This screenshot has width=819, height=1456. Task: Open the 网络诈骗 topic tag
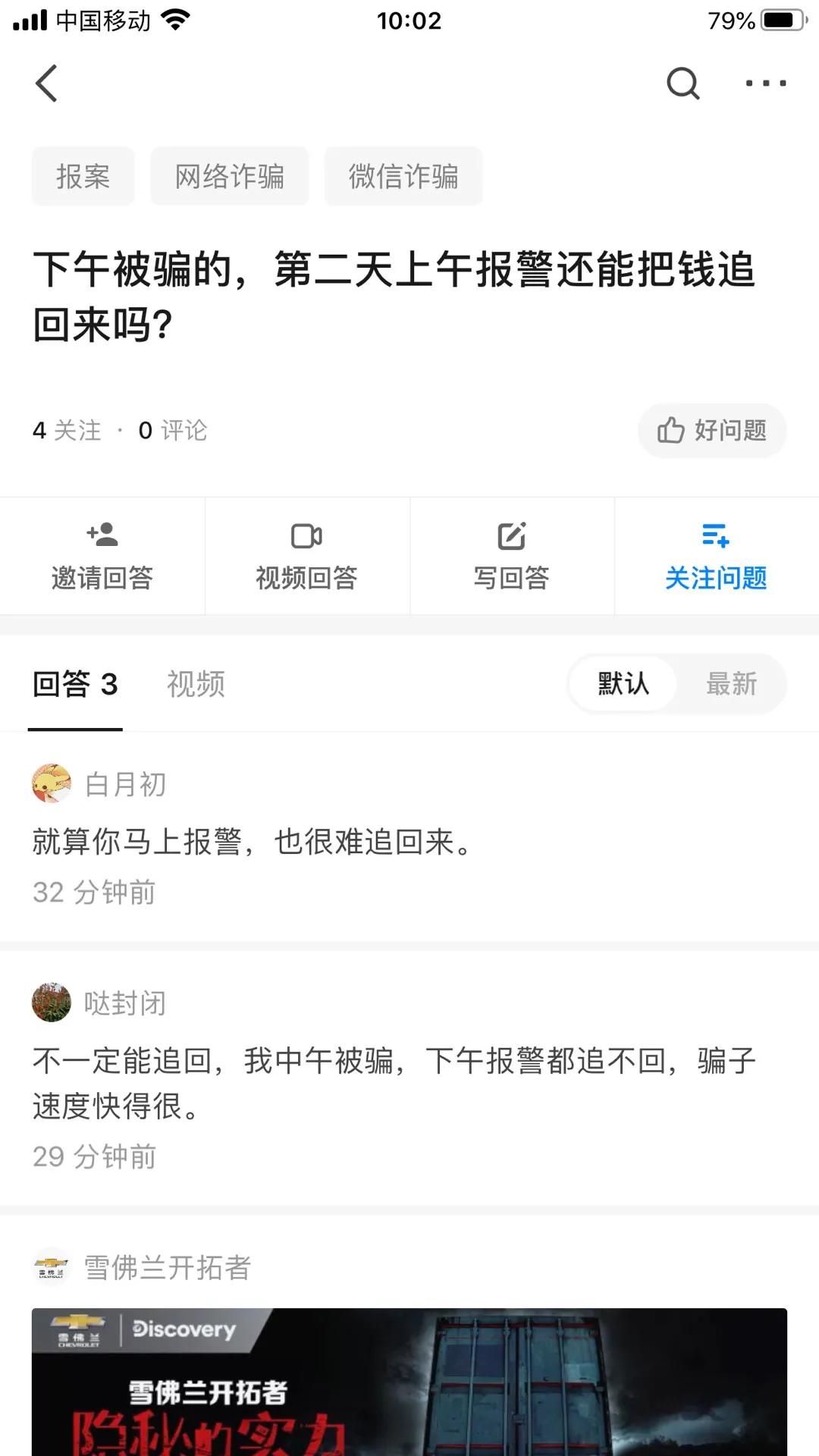(229, 176)
